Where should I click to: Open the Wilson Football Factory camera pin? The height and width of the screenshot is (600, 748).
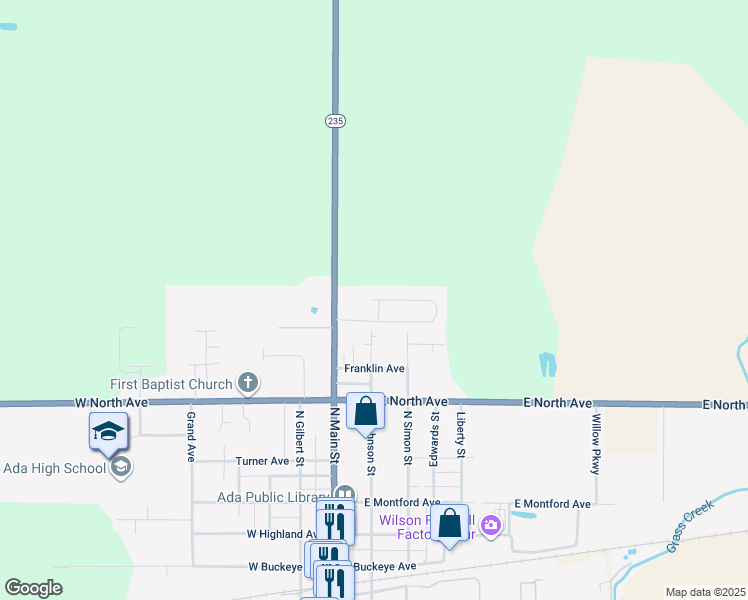pyautogui.click(x=490, y=525)
